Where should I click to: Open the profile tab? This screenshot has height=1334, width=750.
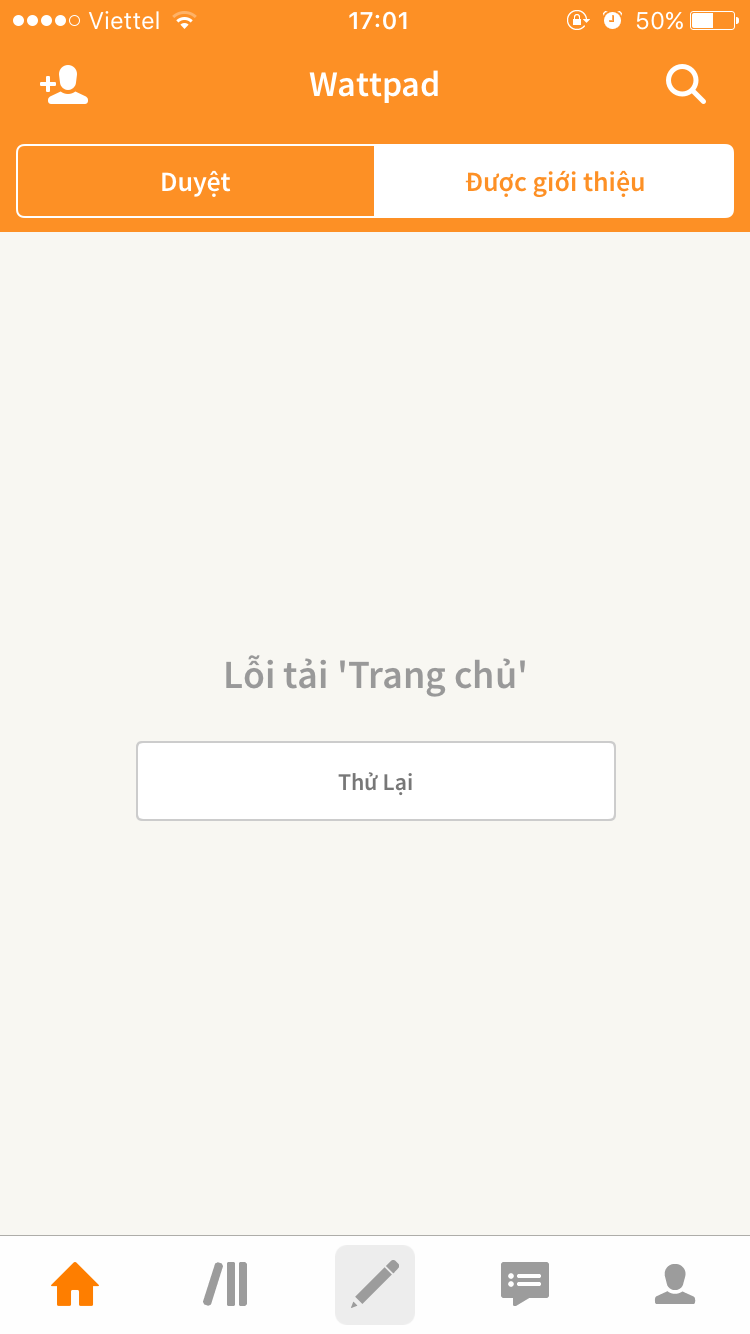[675, 1284]
